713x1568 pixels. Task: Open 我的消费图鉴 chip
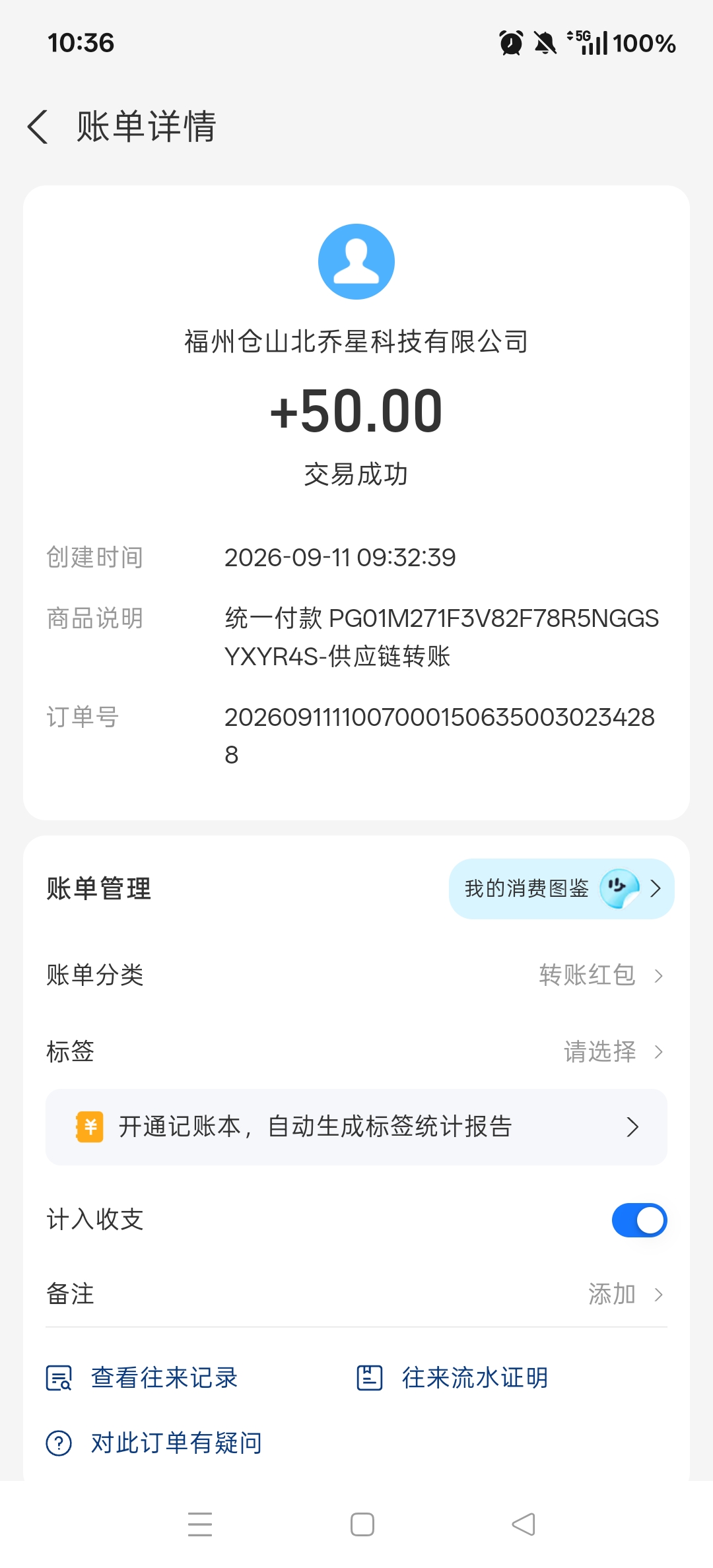[x=561, y=888]
